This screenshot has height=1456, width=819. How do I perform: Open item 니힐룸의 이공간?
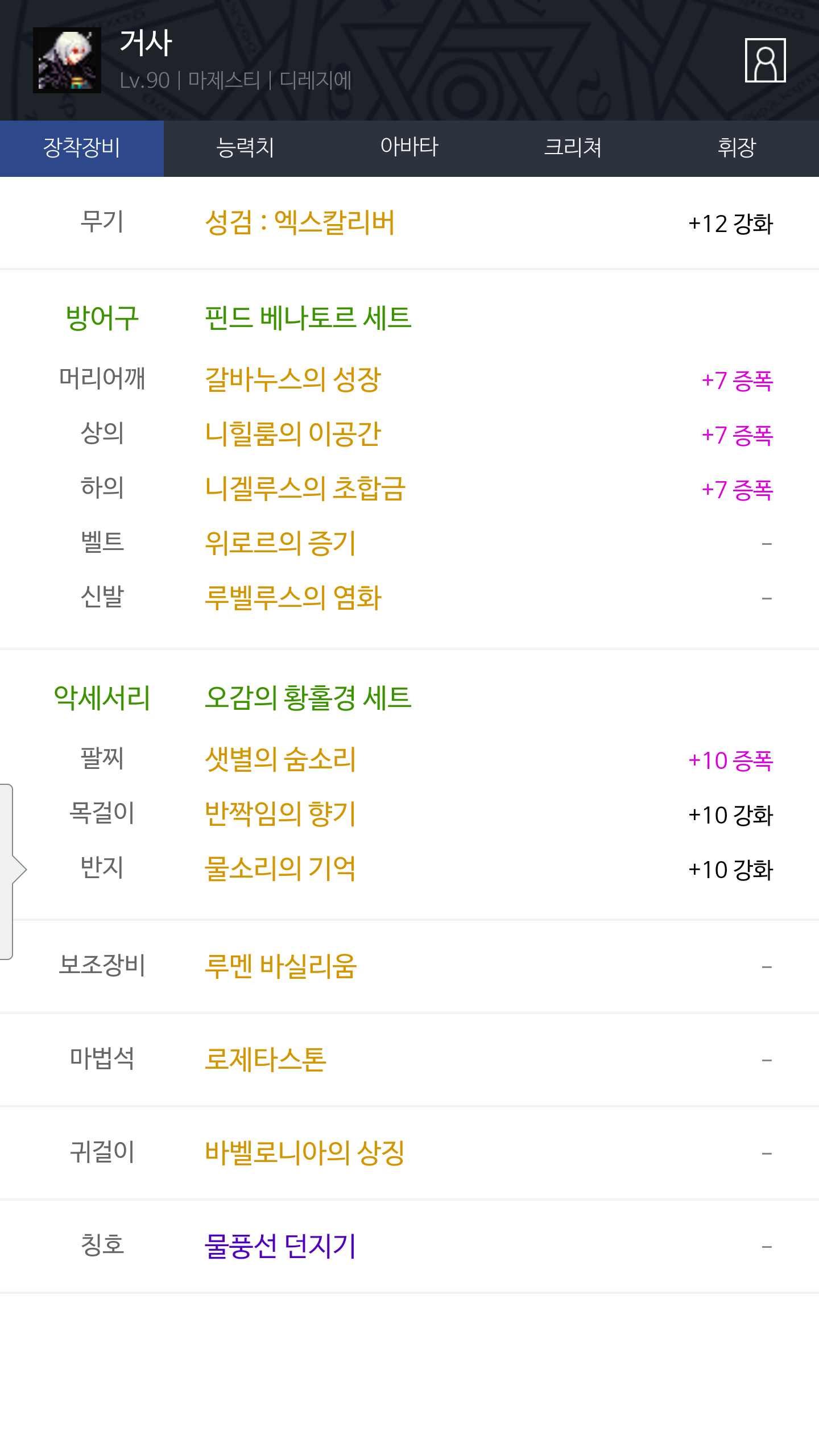point(293,434)
